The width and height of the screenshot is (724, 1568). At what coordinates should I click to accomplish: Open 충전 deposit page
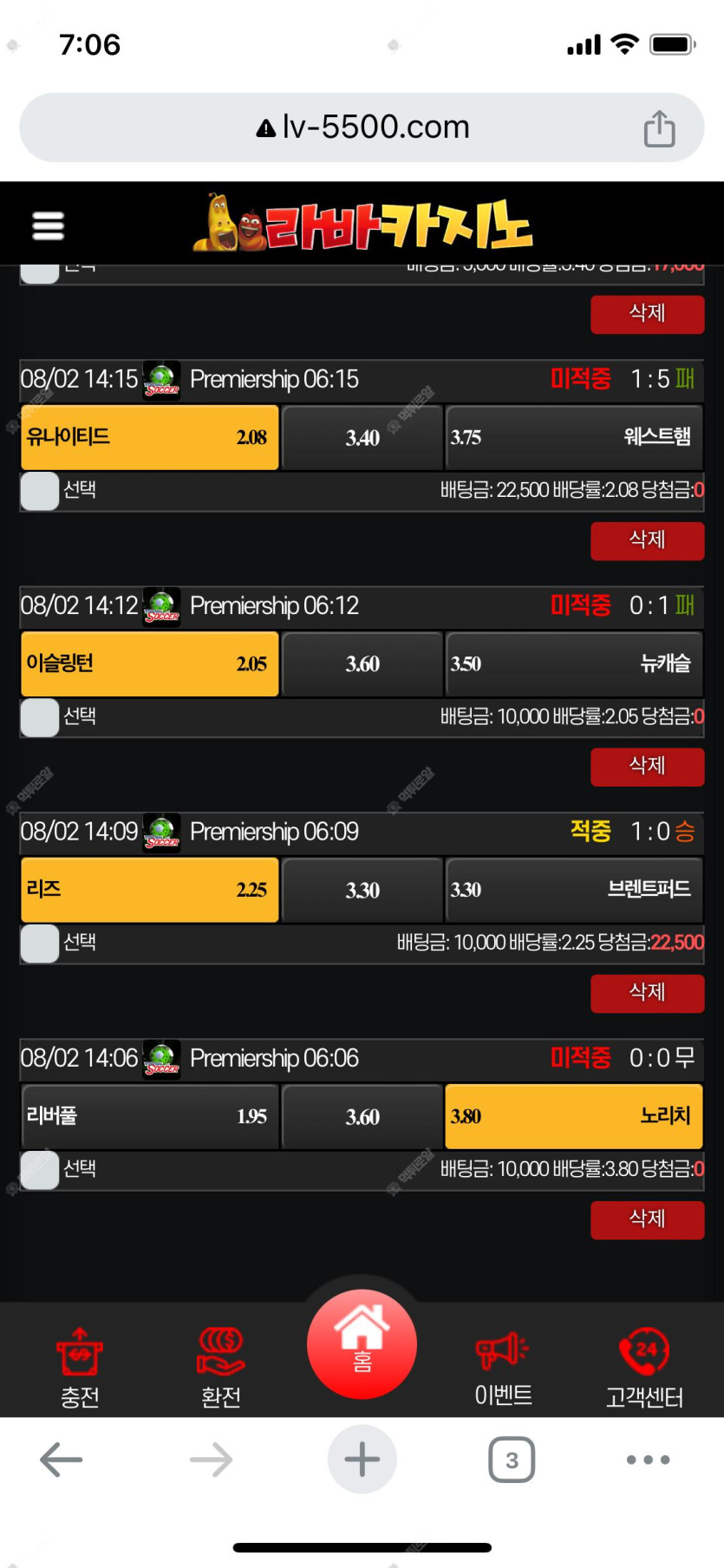tap(80, 1366)
